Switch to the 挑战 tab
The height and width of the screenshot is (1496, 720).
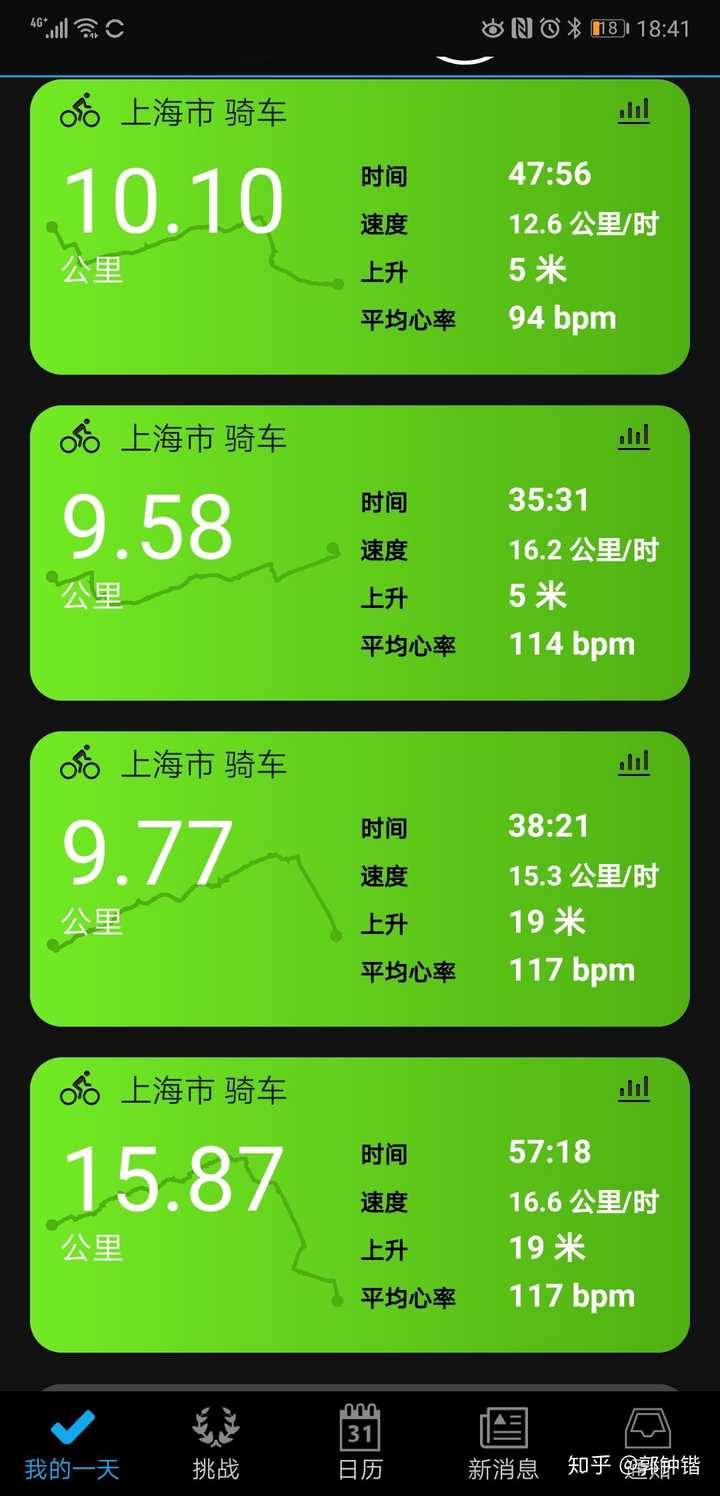(216, 1444)
